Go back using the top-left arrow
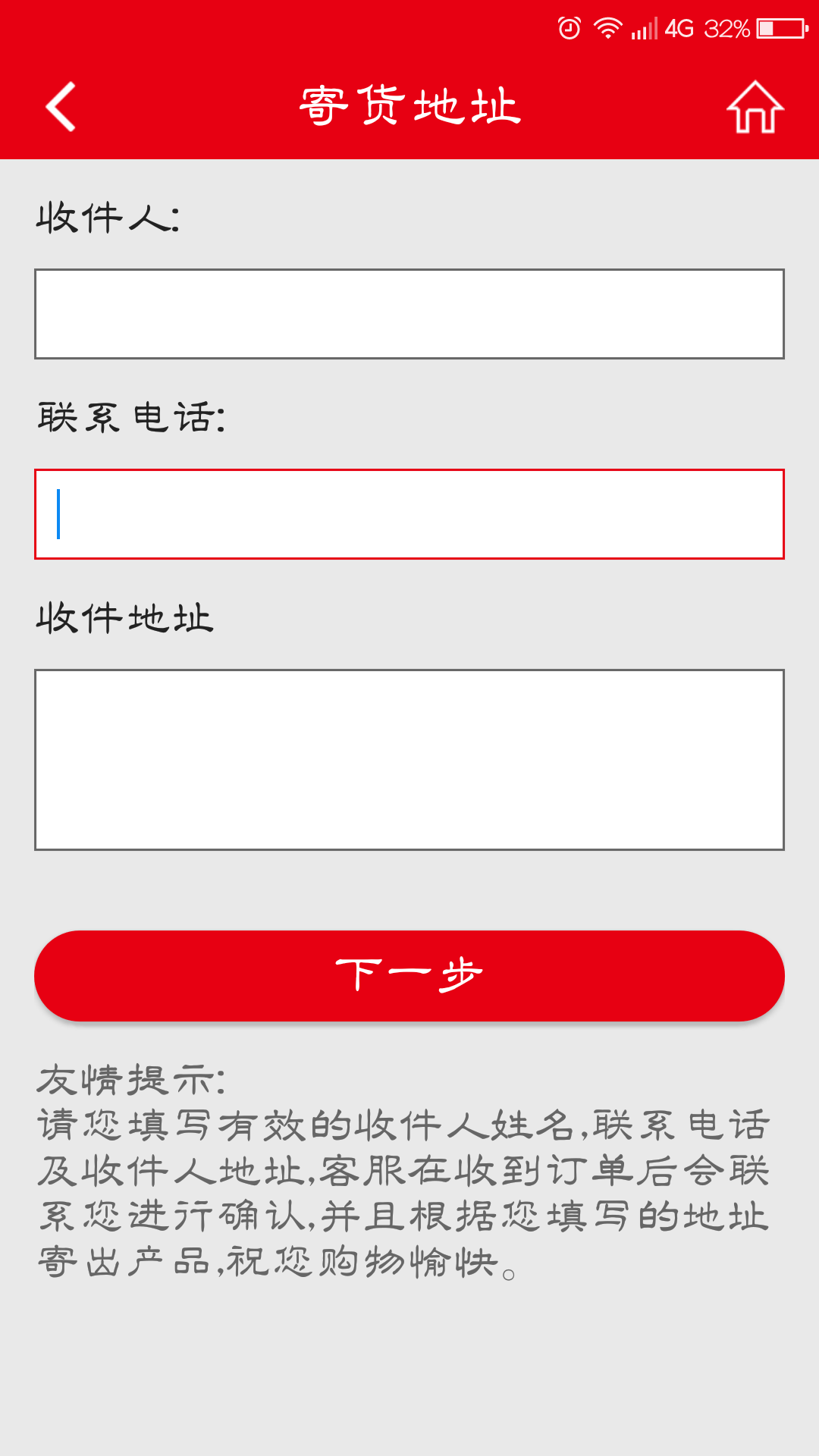Image resolution: width=819 pixels, height=1456 pixels. [61, 106]
